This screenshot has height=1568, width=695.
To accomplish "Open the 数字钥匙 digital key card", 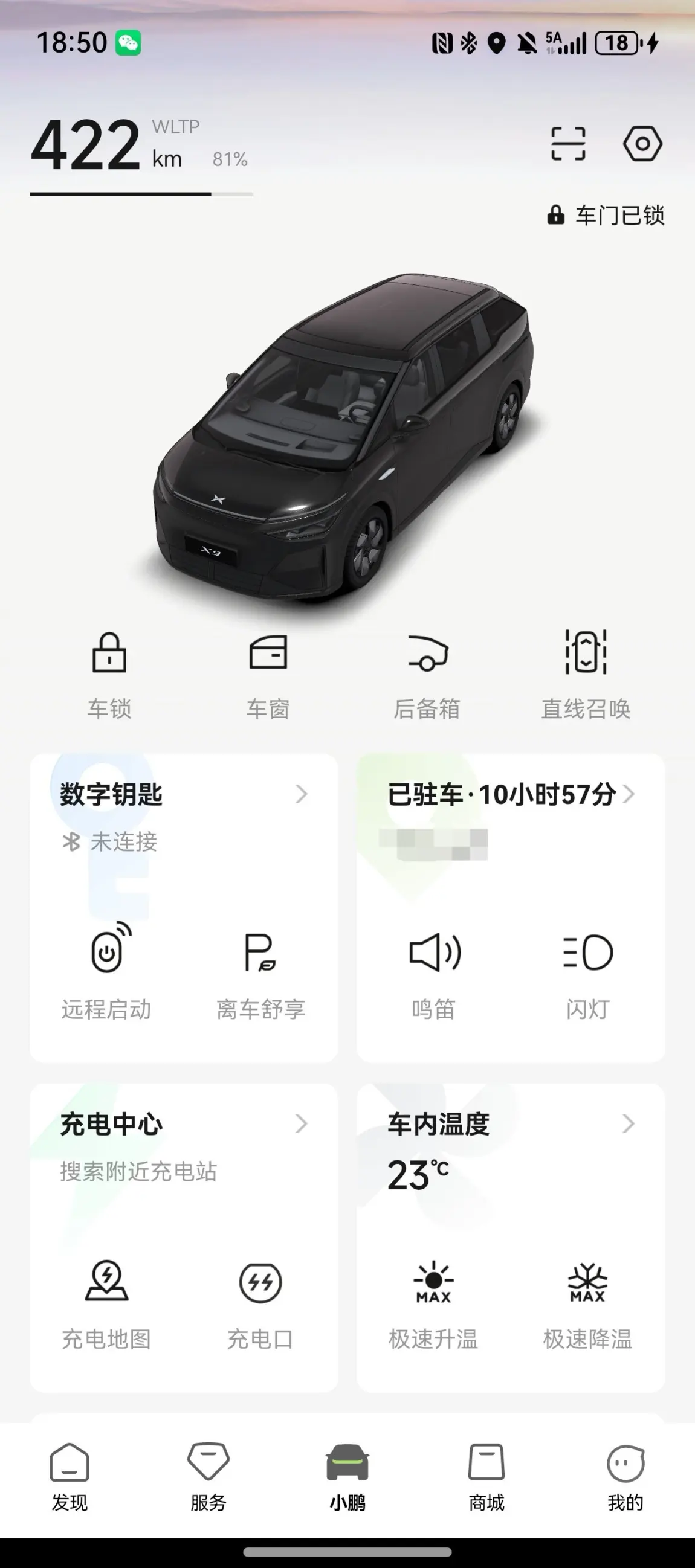I will click(183, 794).
